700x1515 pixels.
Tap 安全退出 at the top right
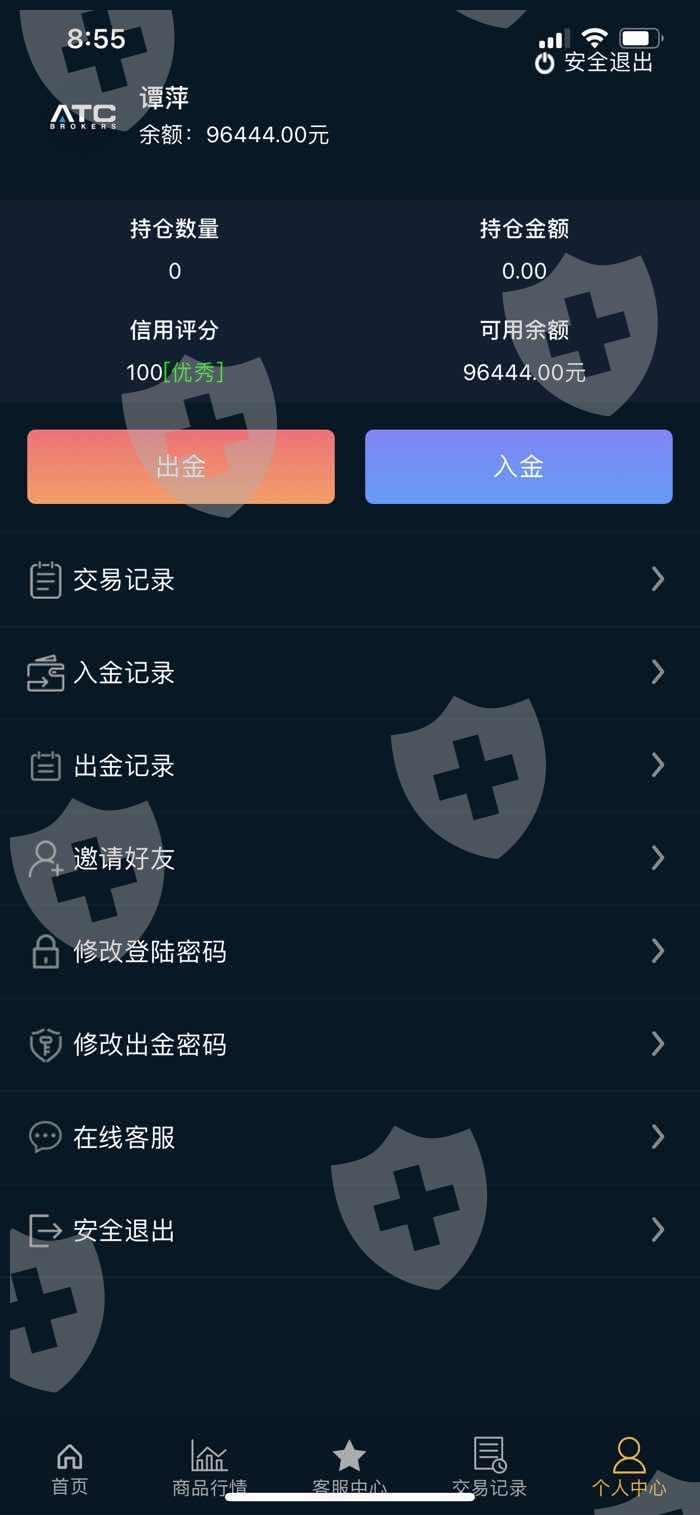click(x=595, y=62)
